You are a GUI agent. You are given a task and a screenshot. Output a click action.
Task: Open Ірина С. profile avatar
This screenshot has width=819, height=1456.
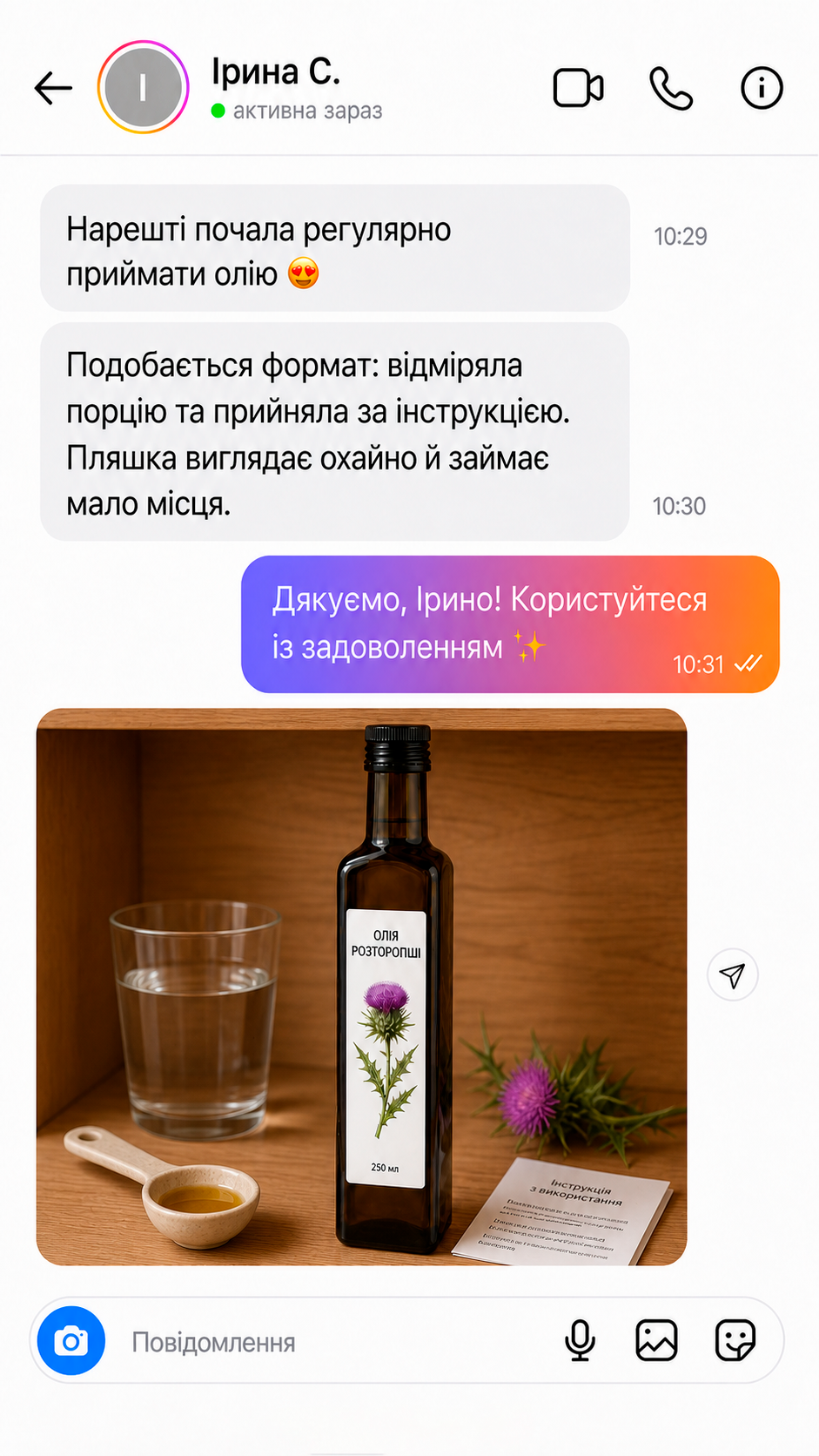point(144,87)
